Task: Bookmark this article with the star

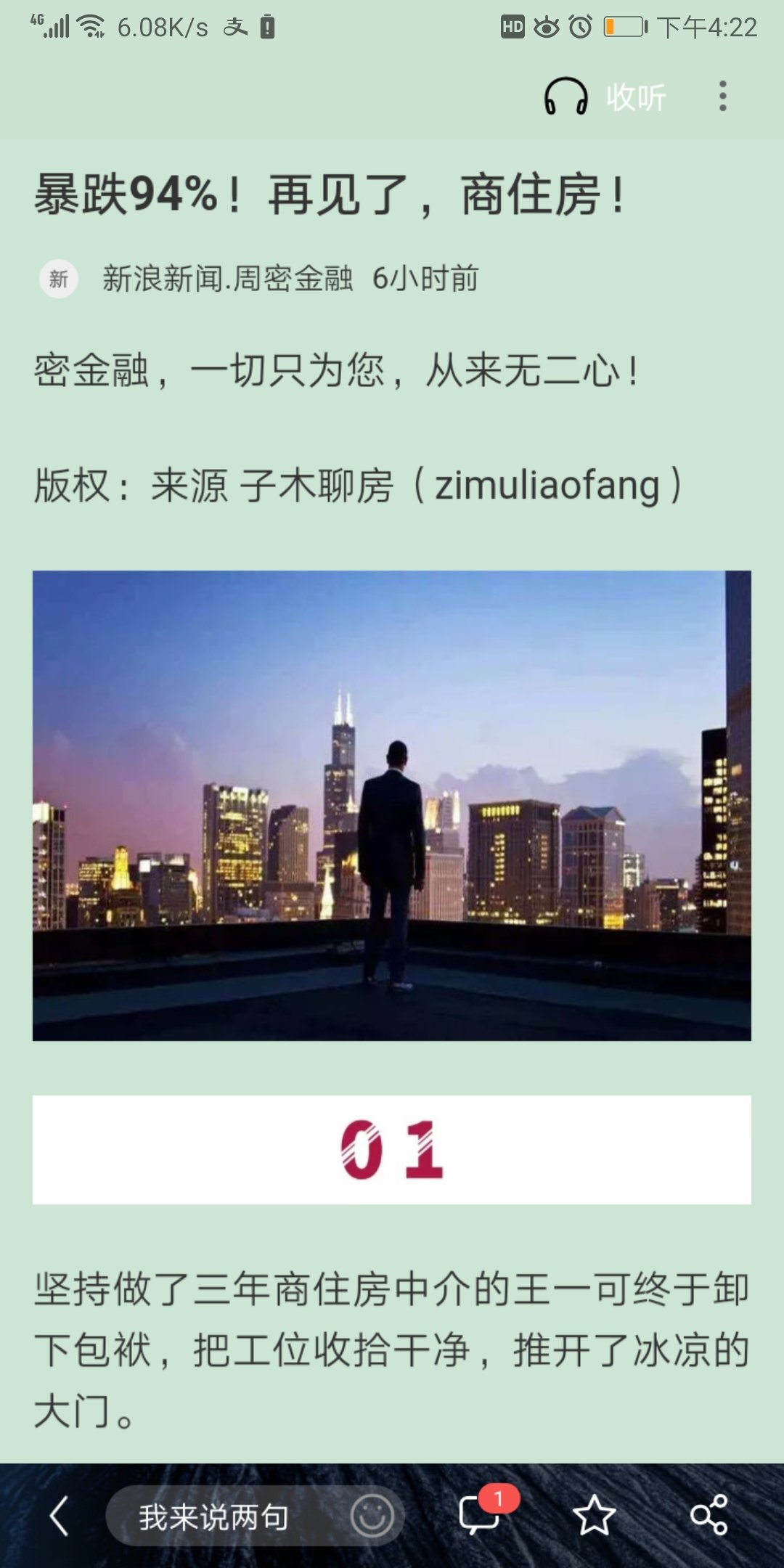Action: point(594,1516)
